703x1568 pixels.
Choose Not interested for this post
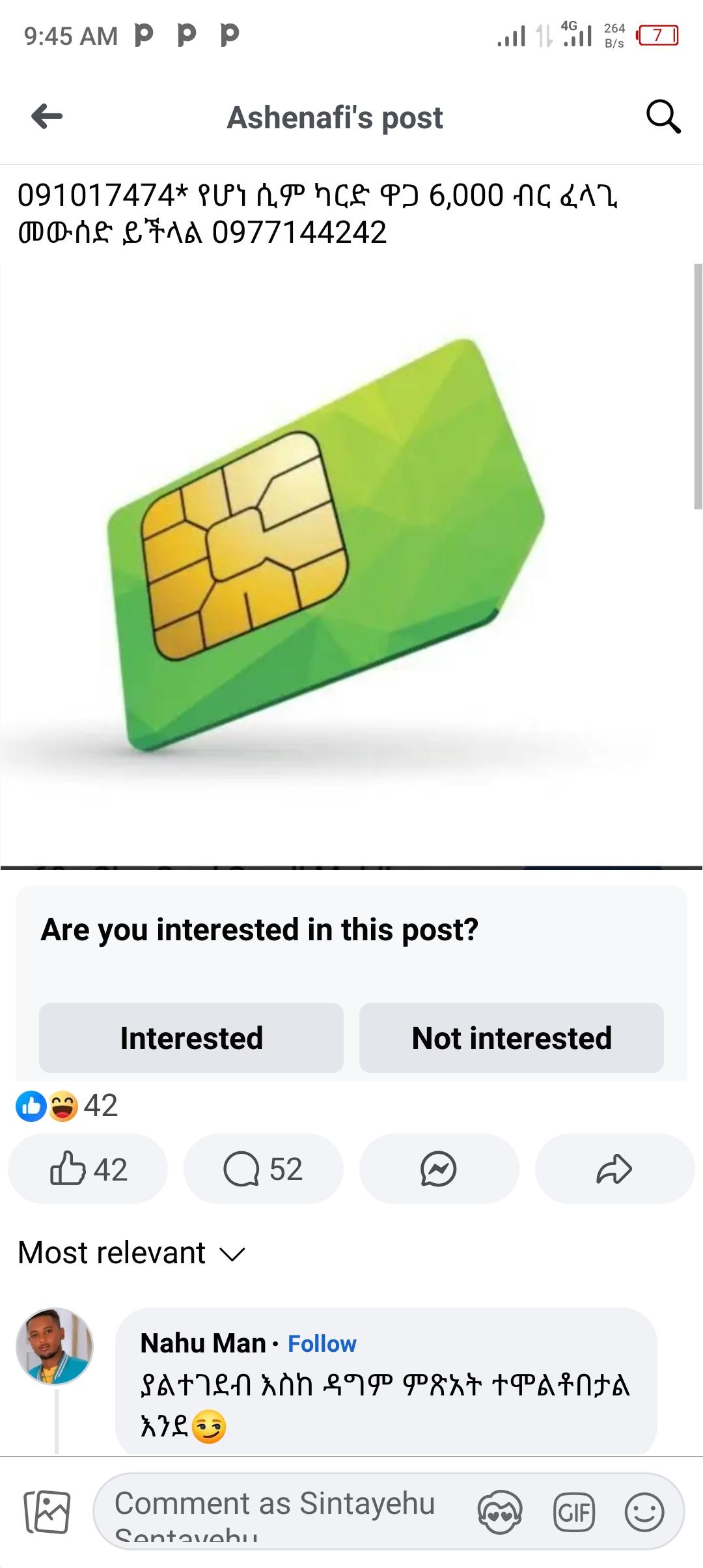(x=512, y=1038)
